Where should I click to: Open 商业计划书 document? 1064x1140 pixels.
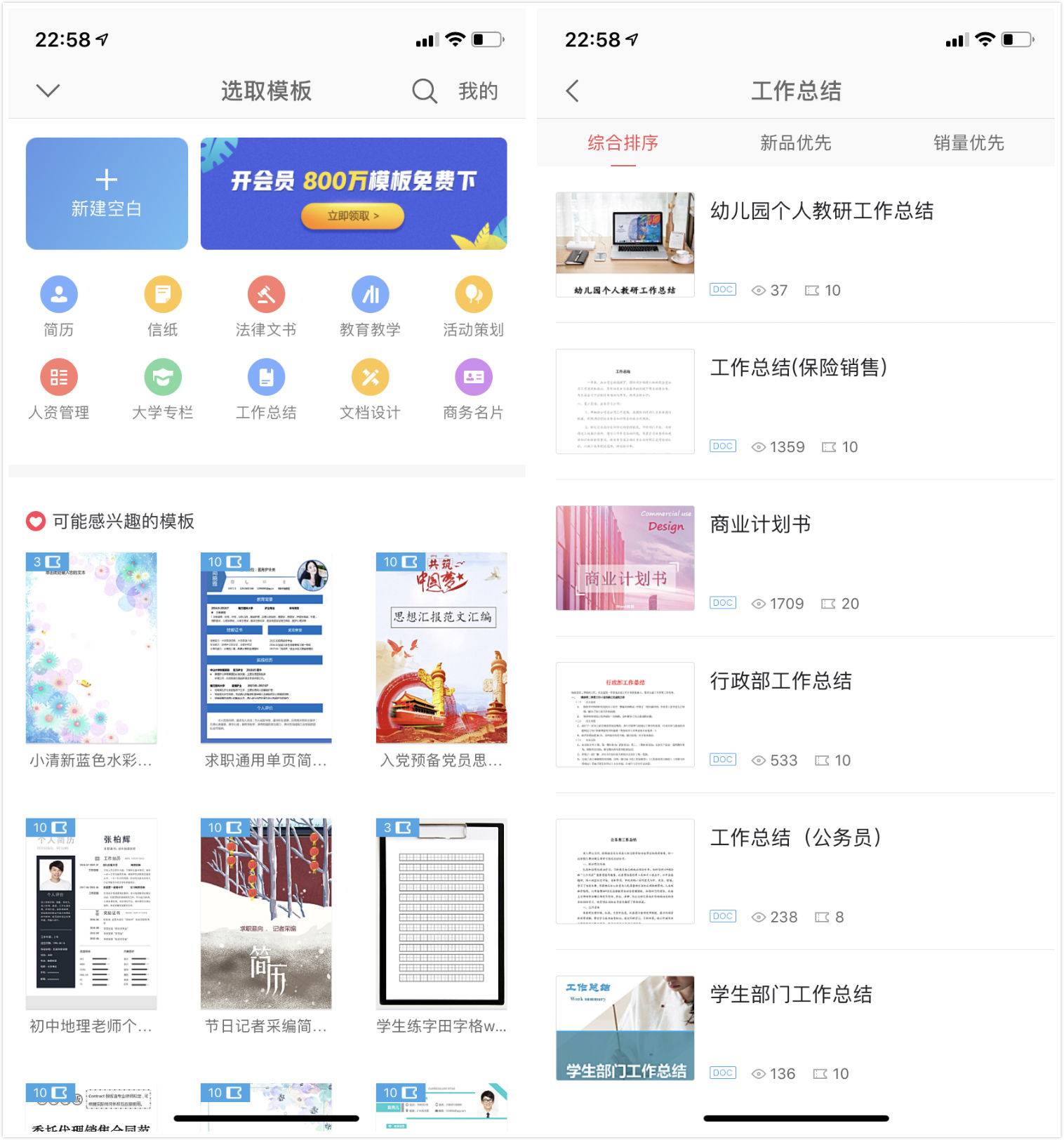(761, 524)
